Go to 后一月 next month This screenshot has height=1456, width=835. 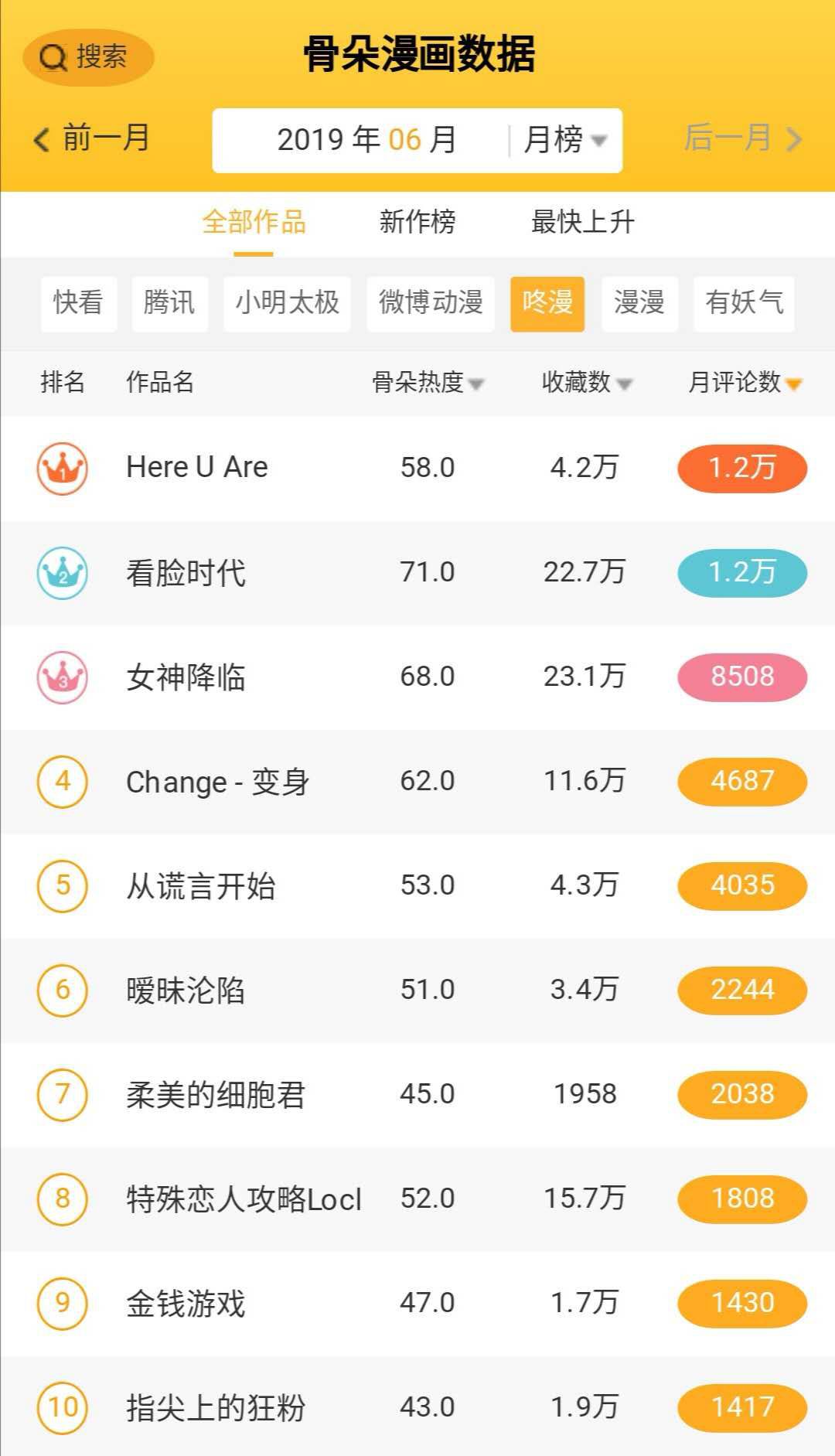(743, 139)
